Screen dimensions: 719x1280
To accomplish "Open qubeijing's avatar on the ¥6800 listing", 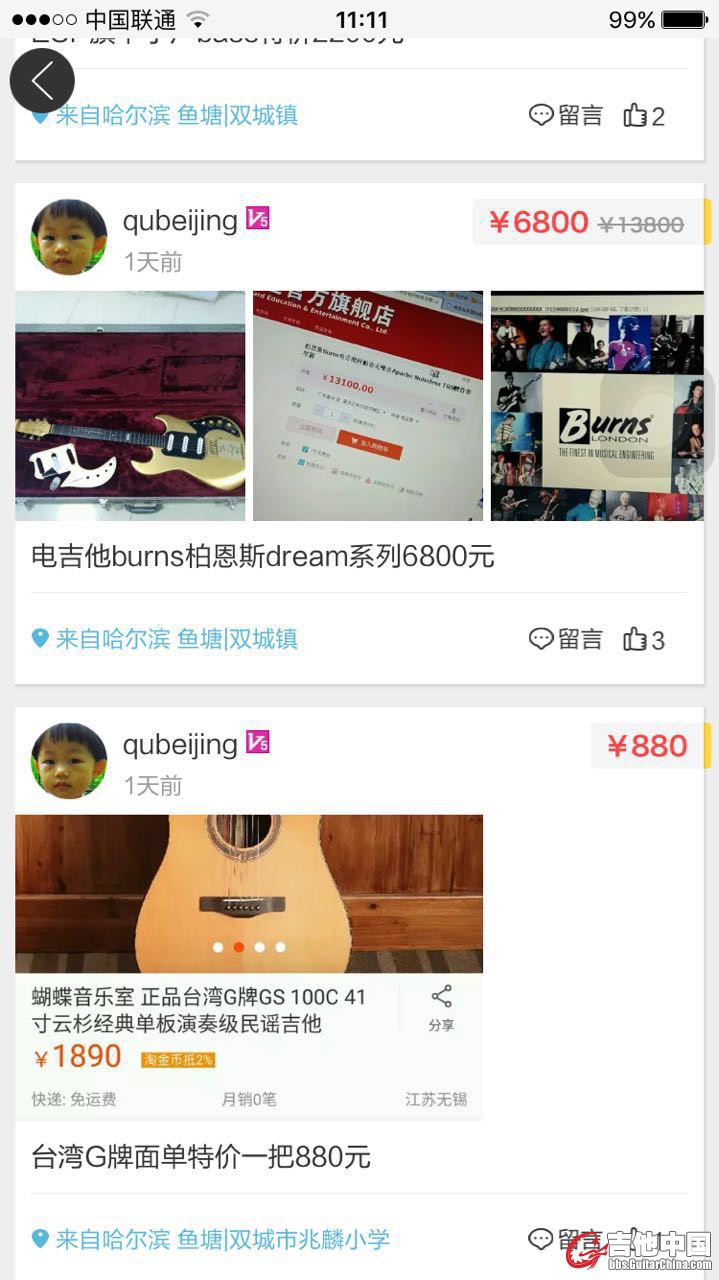I will (x=69, y=237).
